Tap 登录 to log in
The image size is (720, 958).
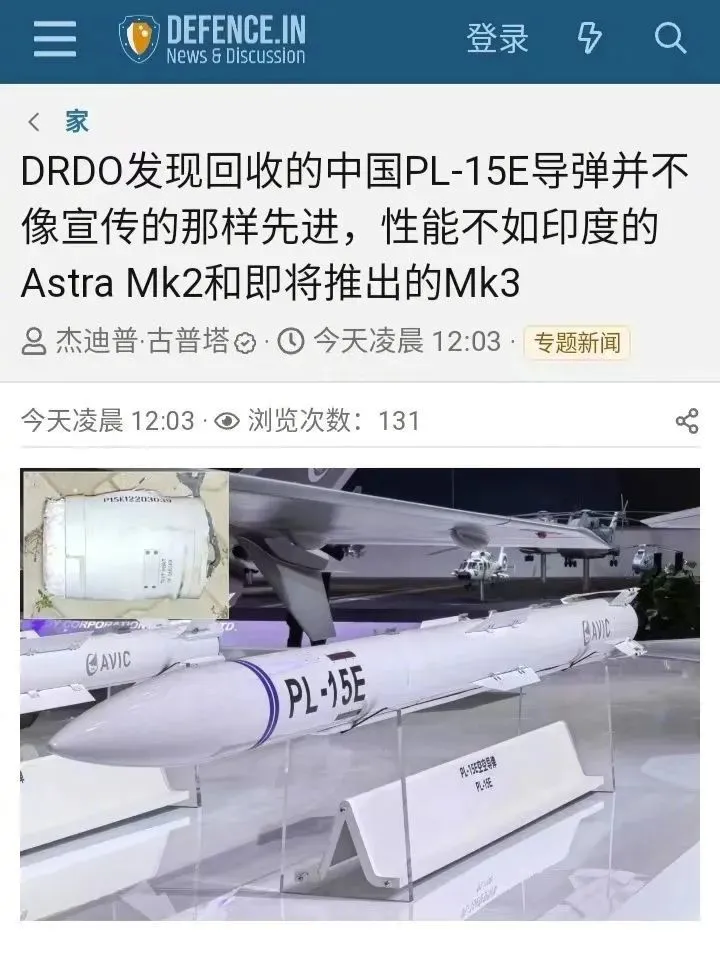click(497, 38)
